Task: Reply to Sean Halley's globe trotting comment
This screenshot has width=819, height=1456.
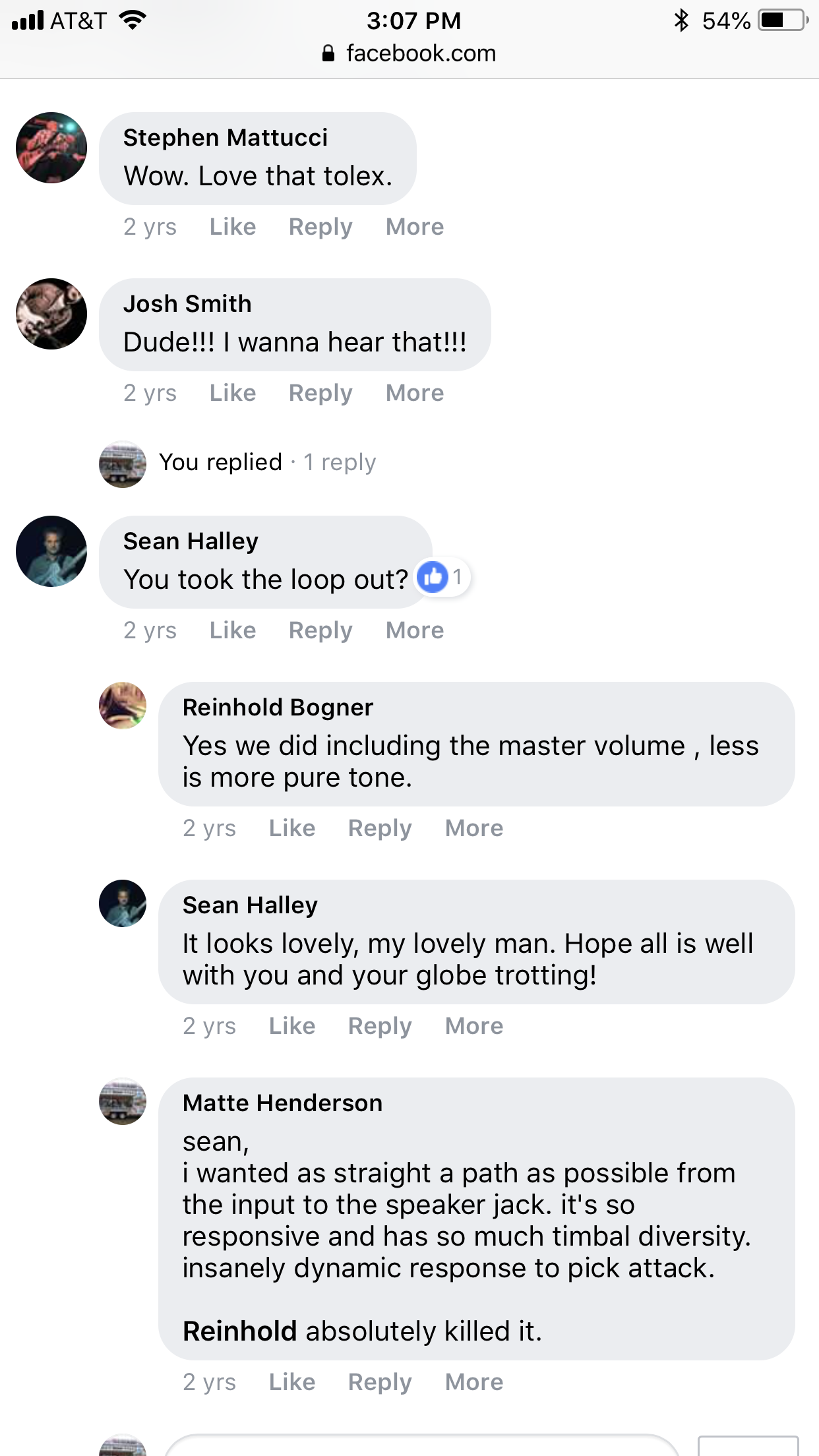Action: coord(380,1026)
